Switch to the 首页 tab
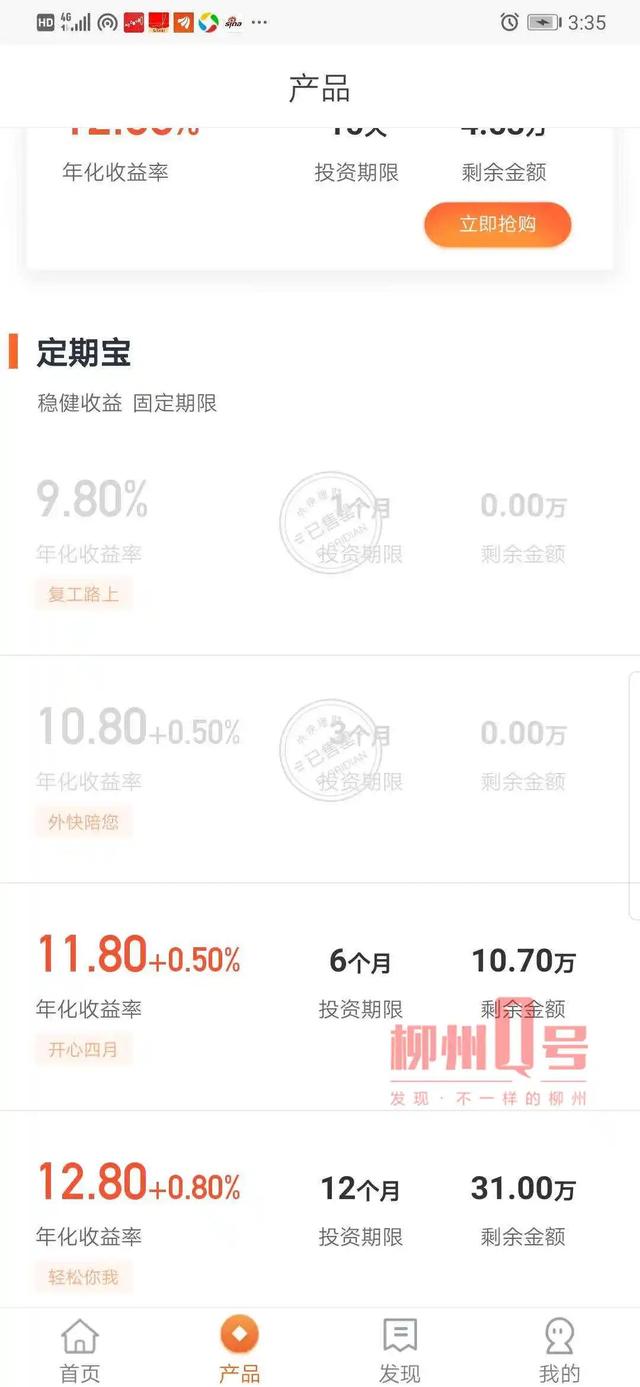The height and width of the screenshot is (1387, 640). (80, 1350)
